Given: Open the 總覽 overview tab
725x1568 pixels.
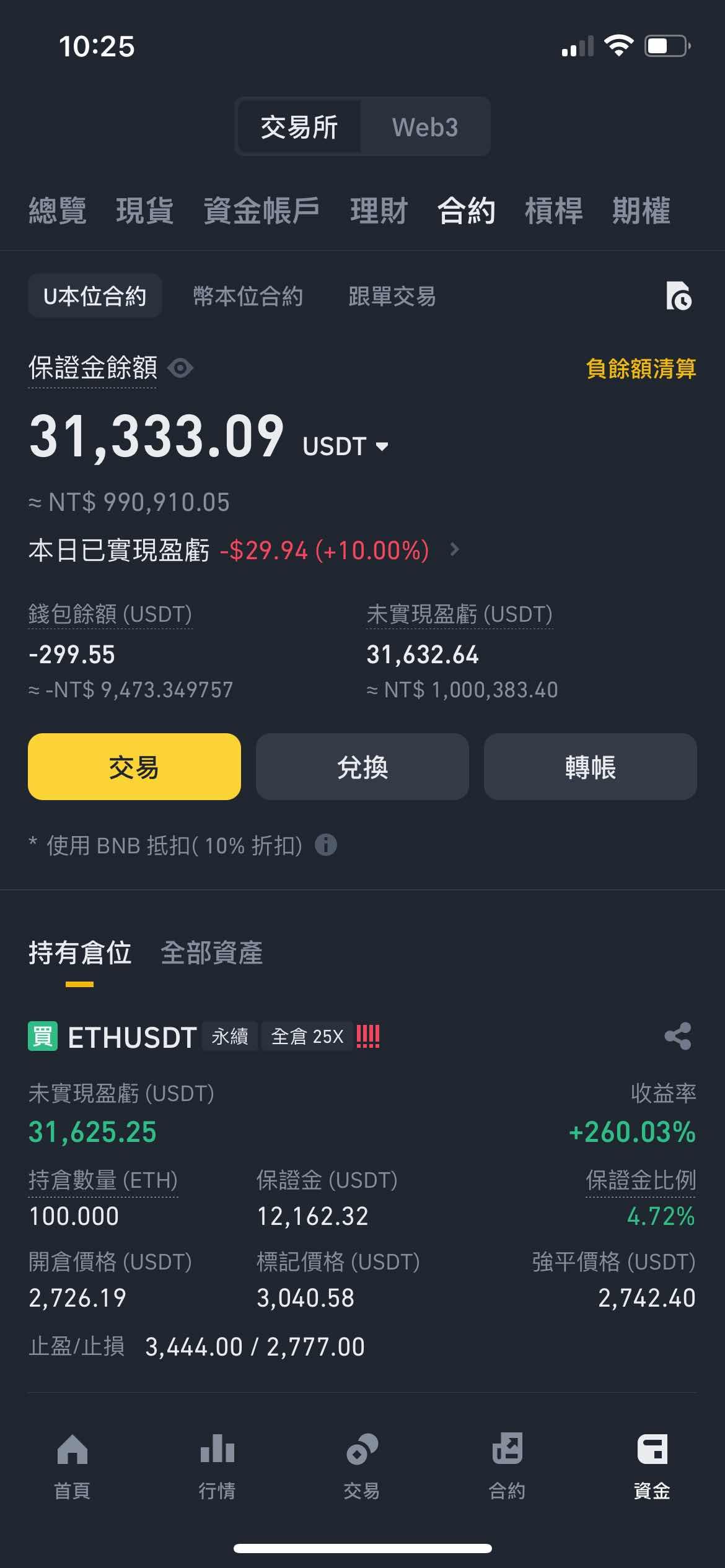Looking at the screenshot, I should pyautogui.click(x=58, y=211).
